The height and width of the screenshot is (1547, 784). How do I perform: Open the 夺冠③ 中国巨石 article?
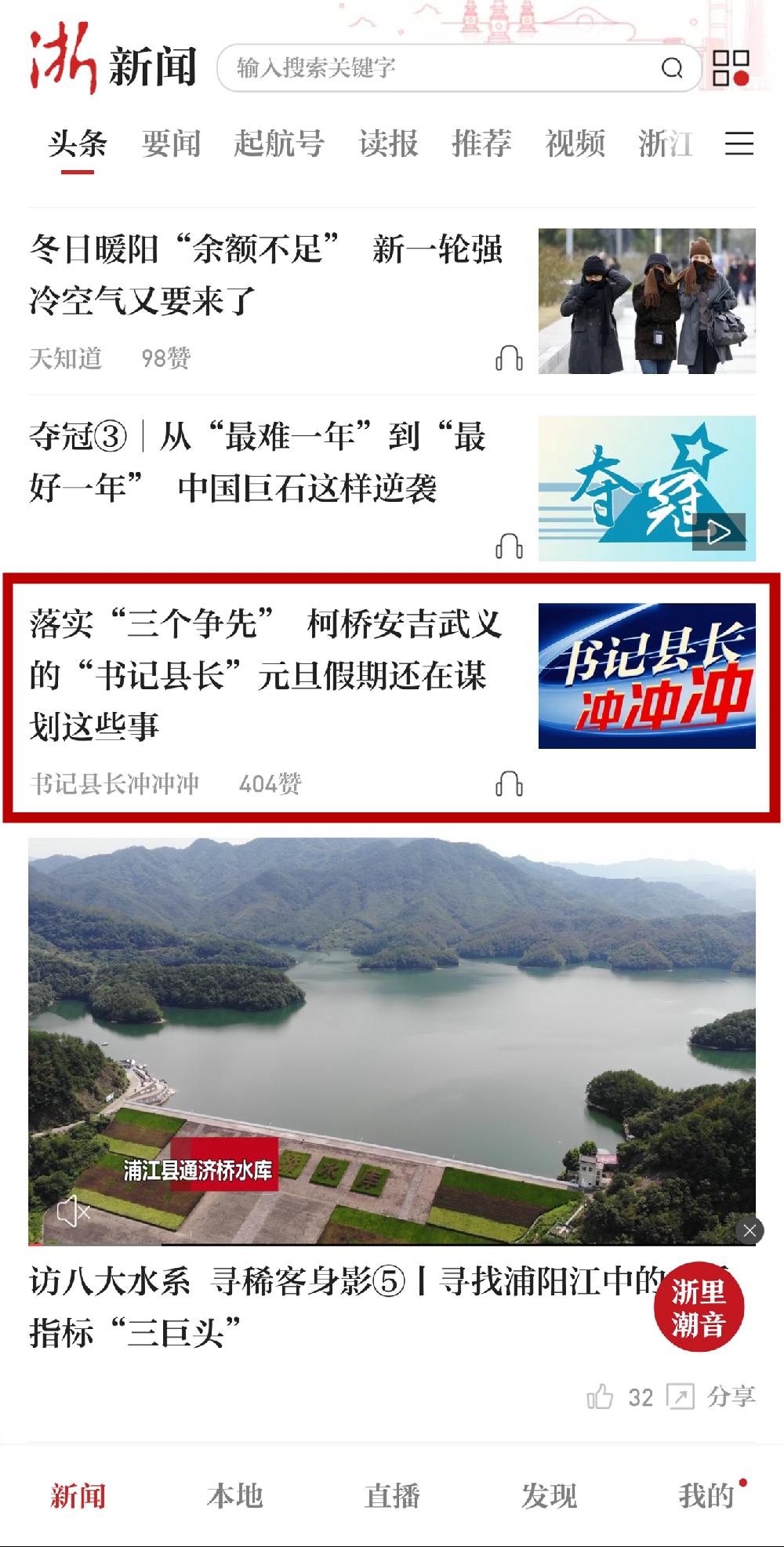(259, 463)
